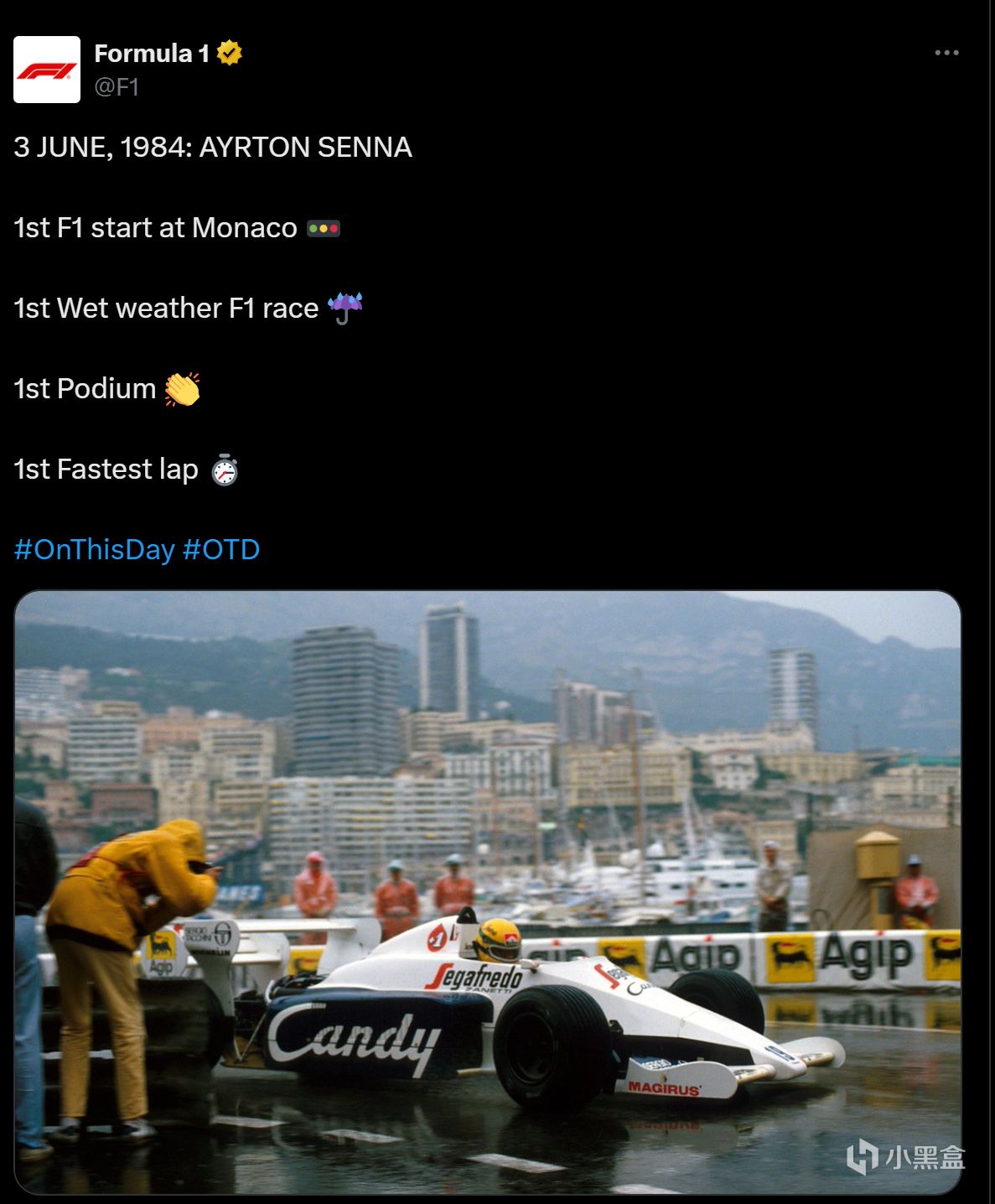Open the #OnThisDay hashtag
This screenshot has height=1204, width=995.
pos(94,550)
